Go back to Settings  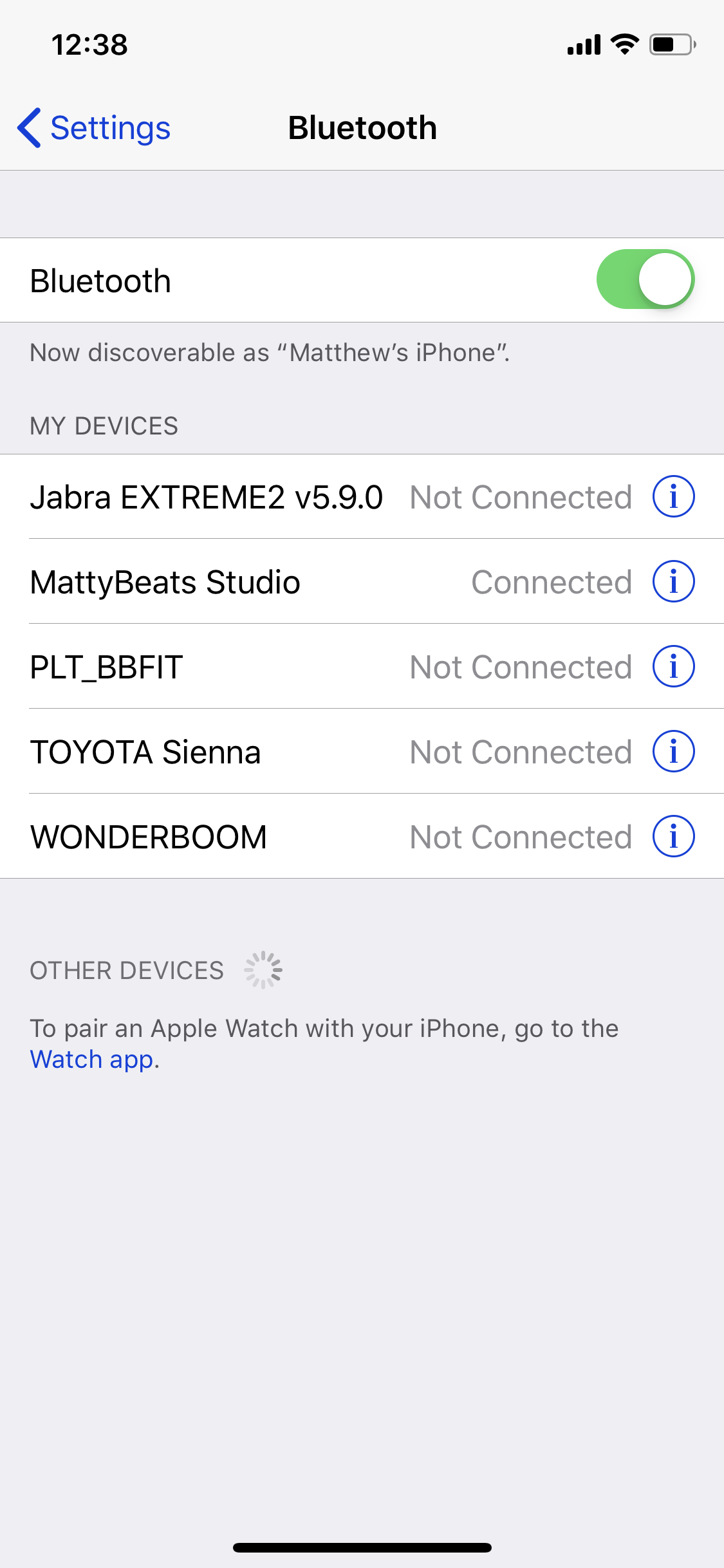pos(94,127)
